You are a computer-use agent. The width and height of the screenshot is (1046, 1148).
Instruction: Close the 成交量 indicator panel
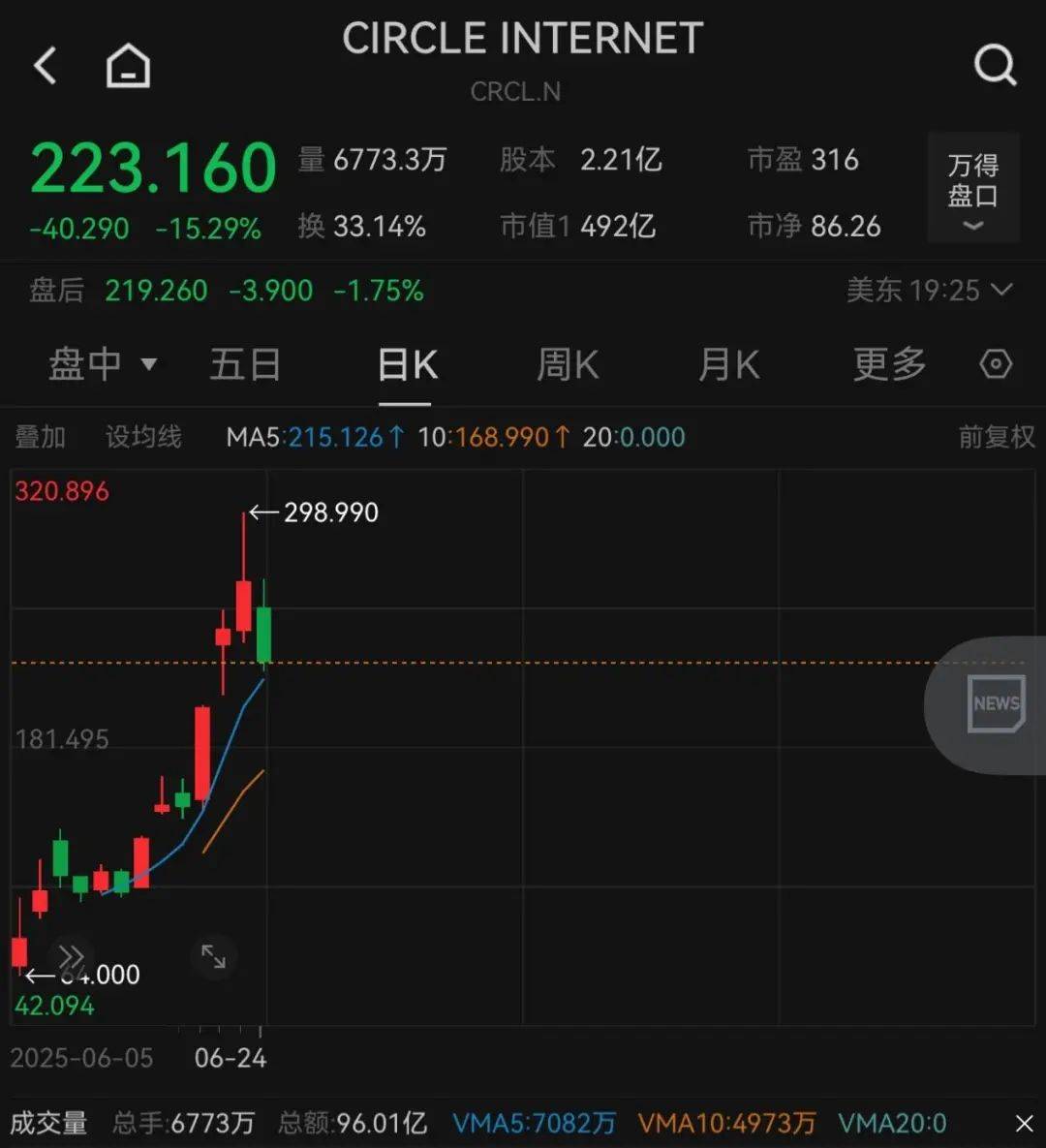click(x=1024, y=1123)
